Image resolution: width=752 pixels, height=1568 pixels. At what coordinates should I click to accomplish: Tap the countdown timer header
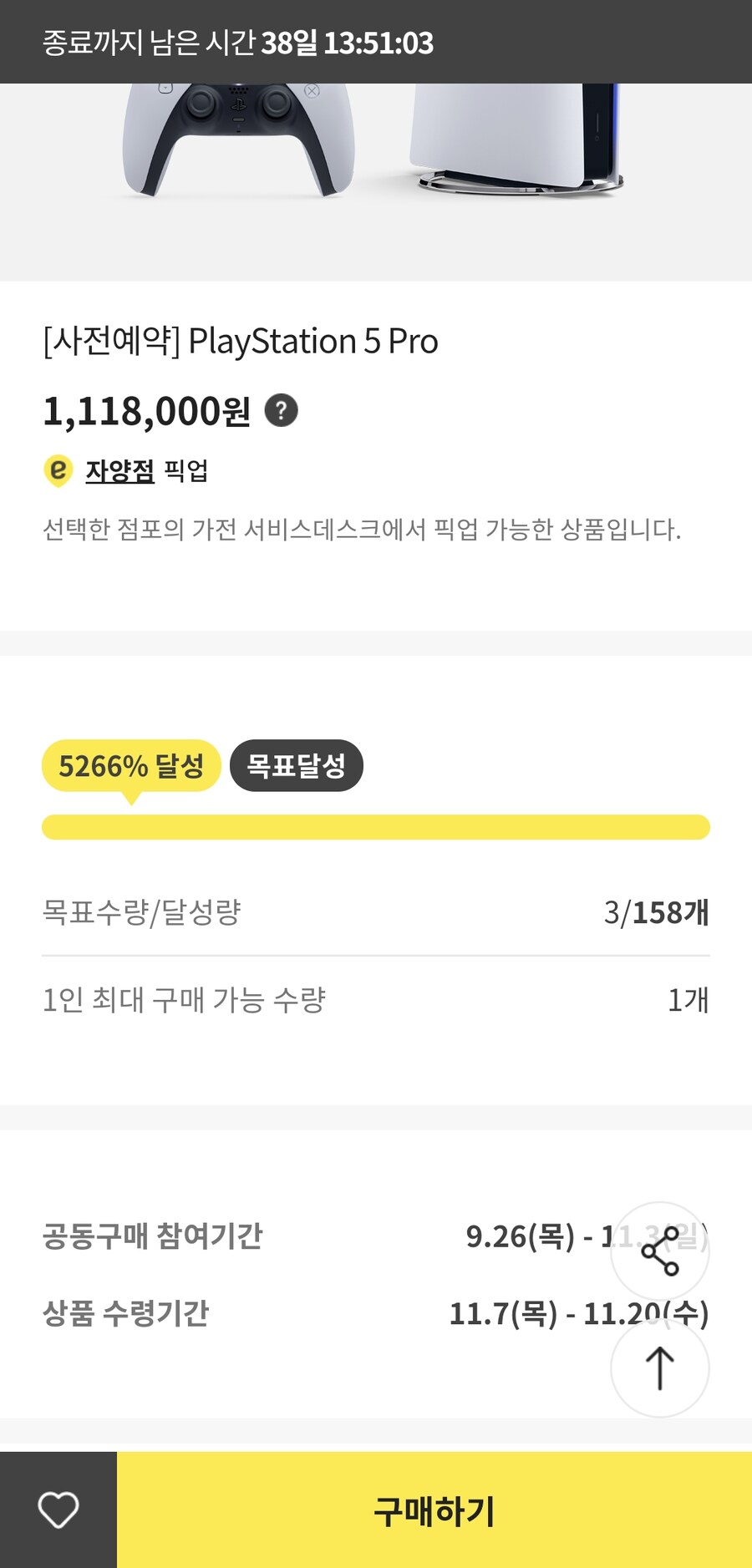(x=238, y=42)
